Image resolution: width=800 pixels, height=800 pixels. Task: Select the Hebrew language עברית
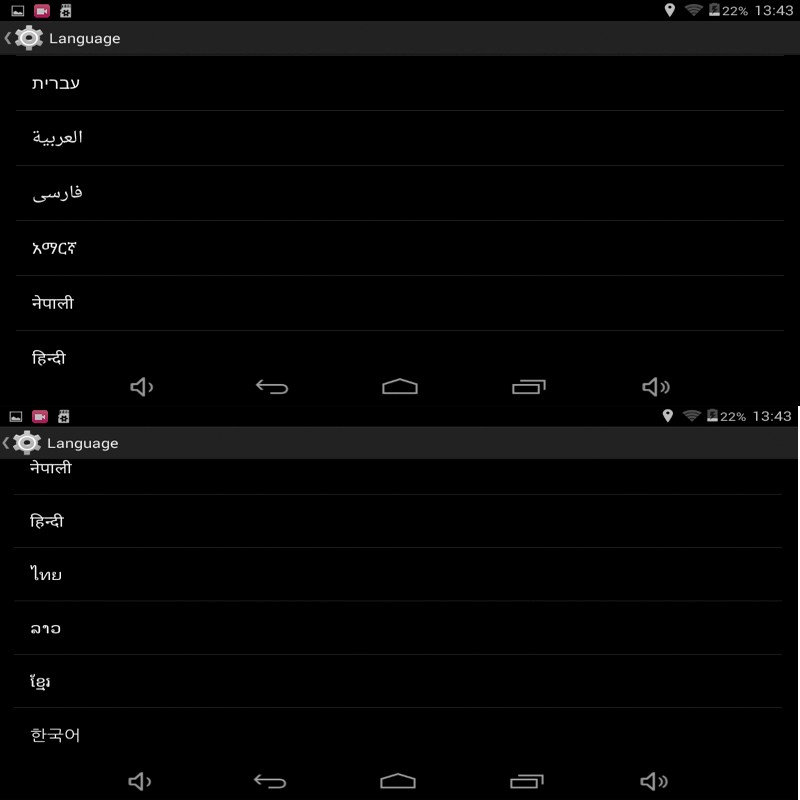tap(56, 83)
